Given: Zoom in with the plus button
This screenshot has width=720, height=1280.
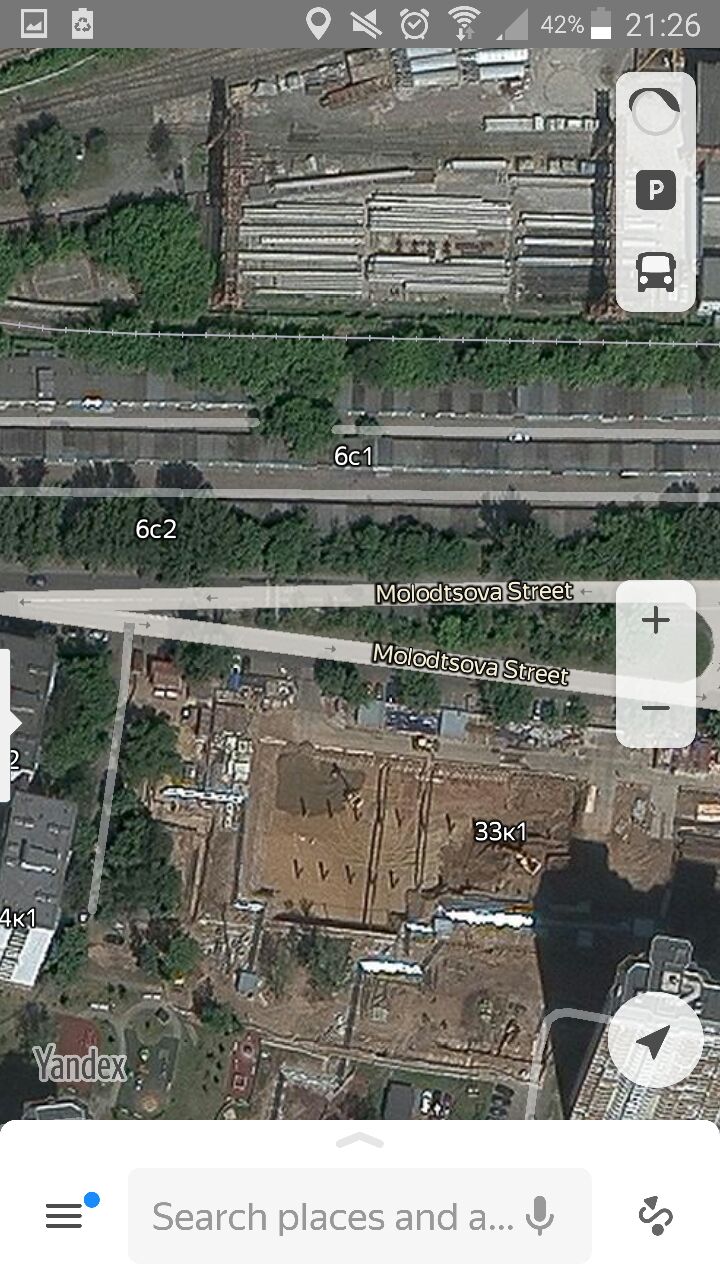Looking at the screenshot, I should [x=656, y=621].
